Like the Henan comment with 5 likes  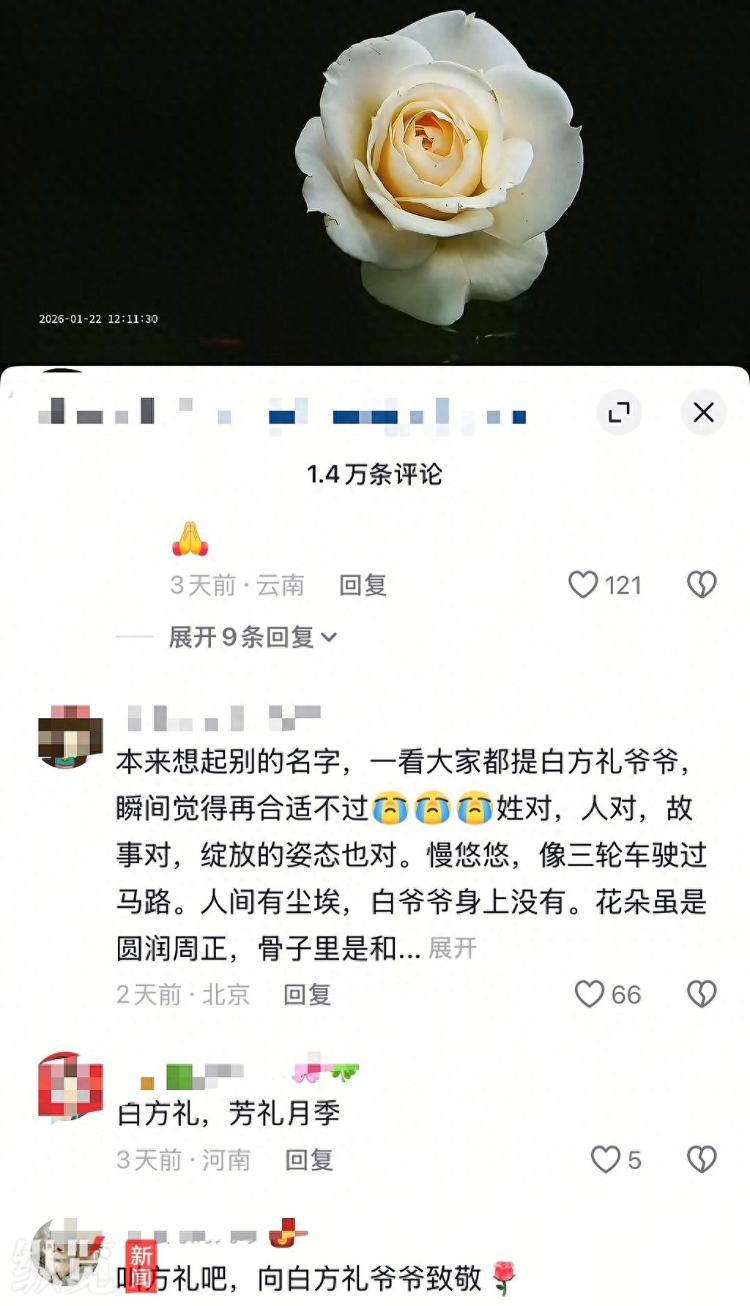pos(605,1160)
